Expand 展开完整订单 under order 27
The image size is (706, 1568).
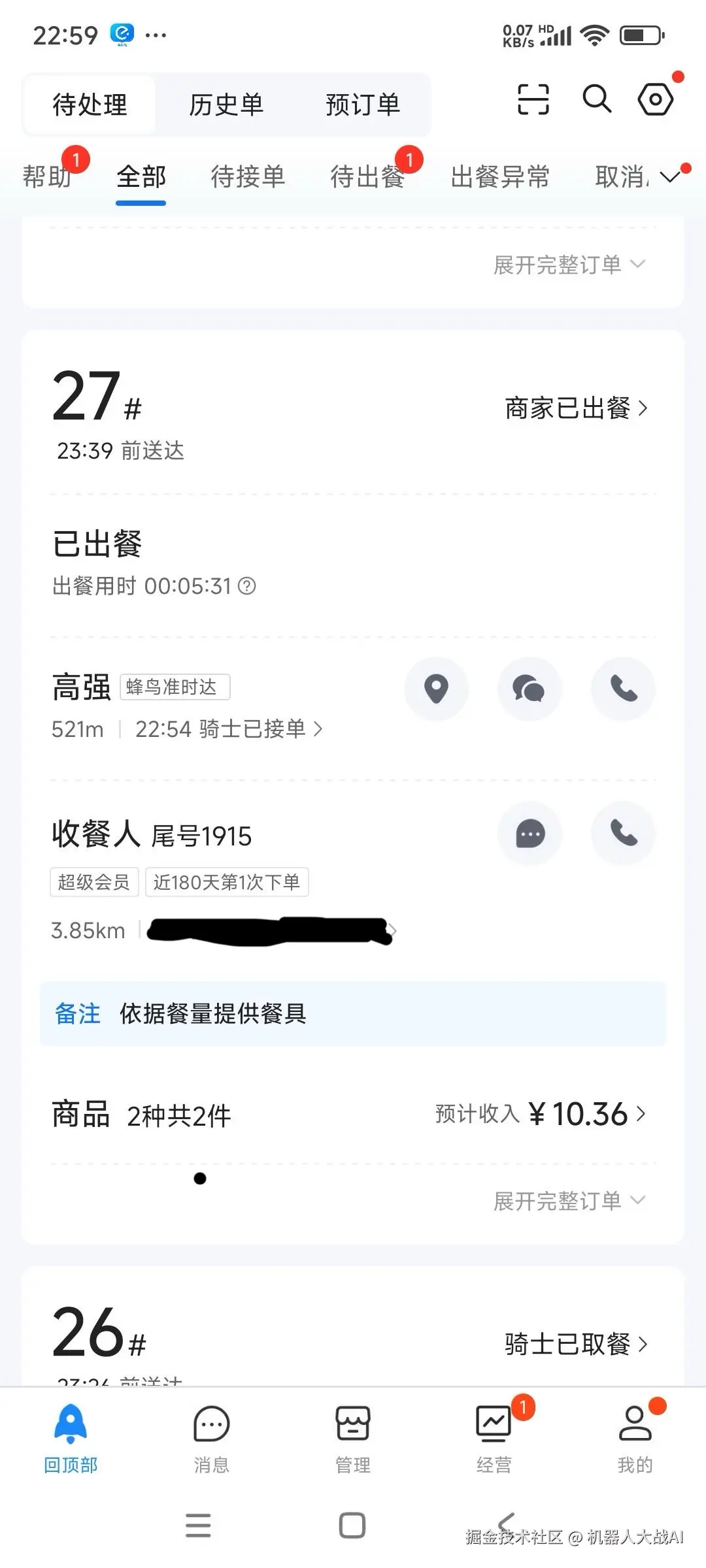[568, 1200]
